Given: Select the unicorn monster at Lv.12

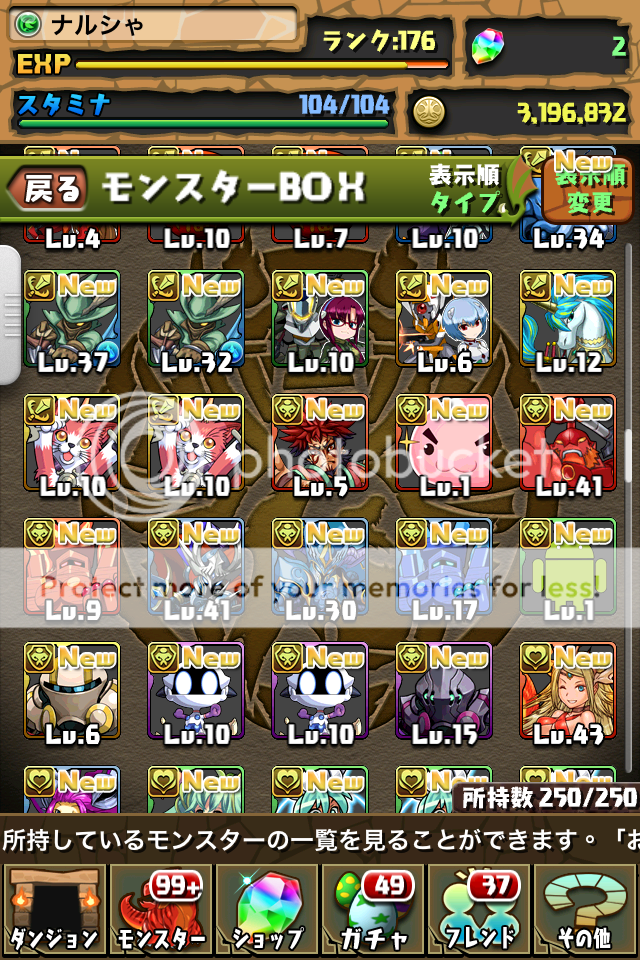Looking at the screenshot, I should (568, 320).
